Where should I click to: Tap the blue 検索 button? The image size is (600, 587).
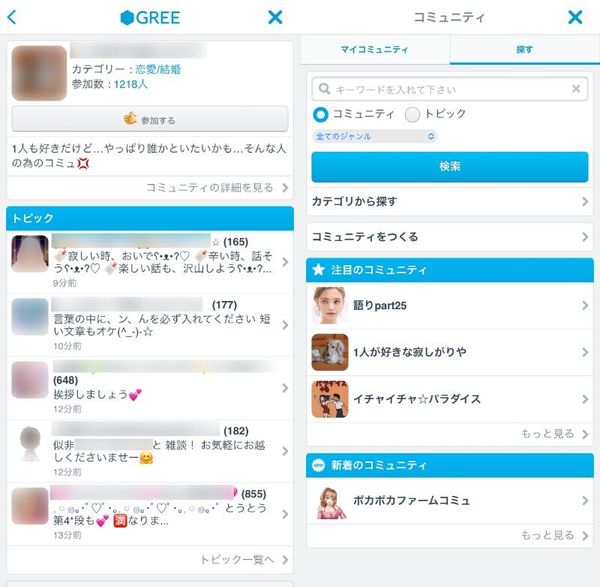(x=450, y=166)
